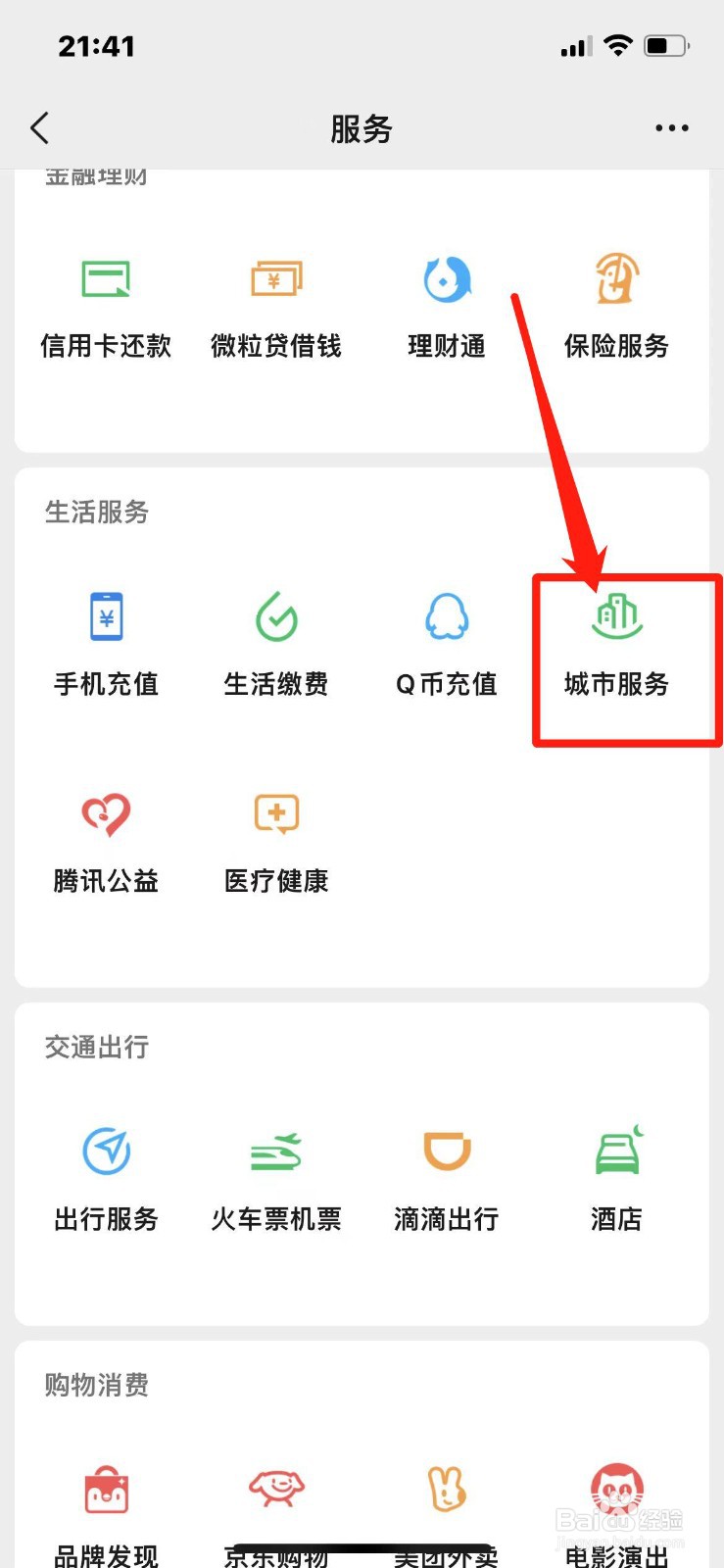724x1568 pixels.
Task: Go back with the back arrow
Action: [39, 127]
